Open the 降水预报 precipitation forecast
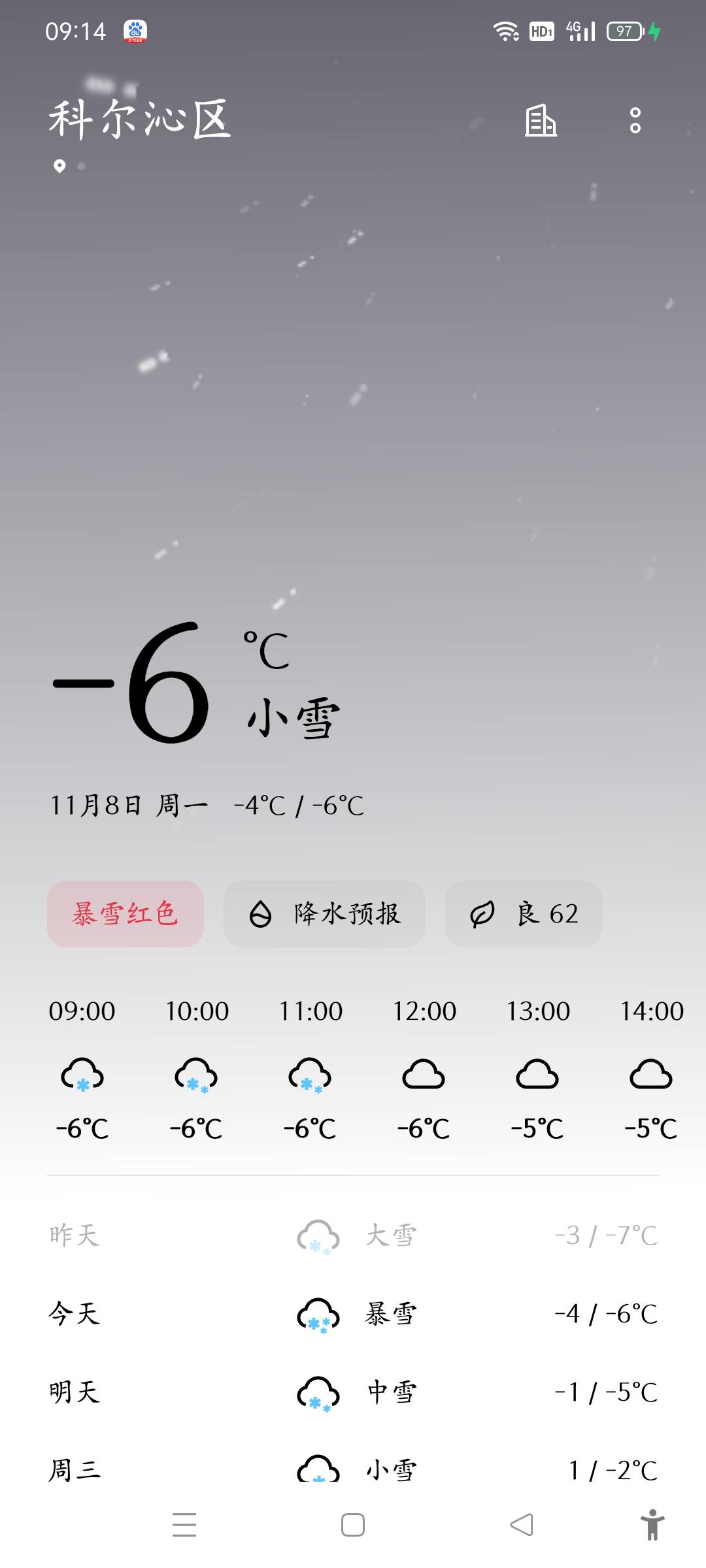Image resolution: width=706 pixels, height=1568 pixels. [325, 914]
